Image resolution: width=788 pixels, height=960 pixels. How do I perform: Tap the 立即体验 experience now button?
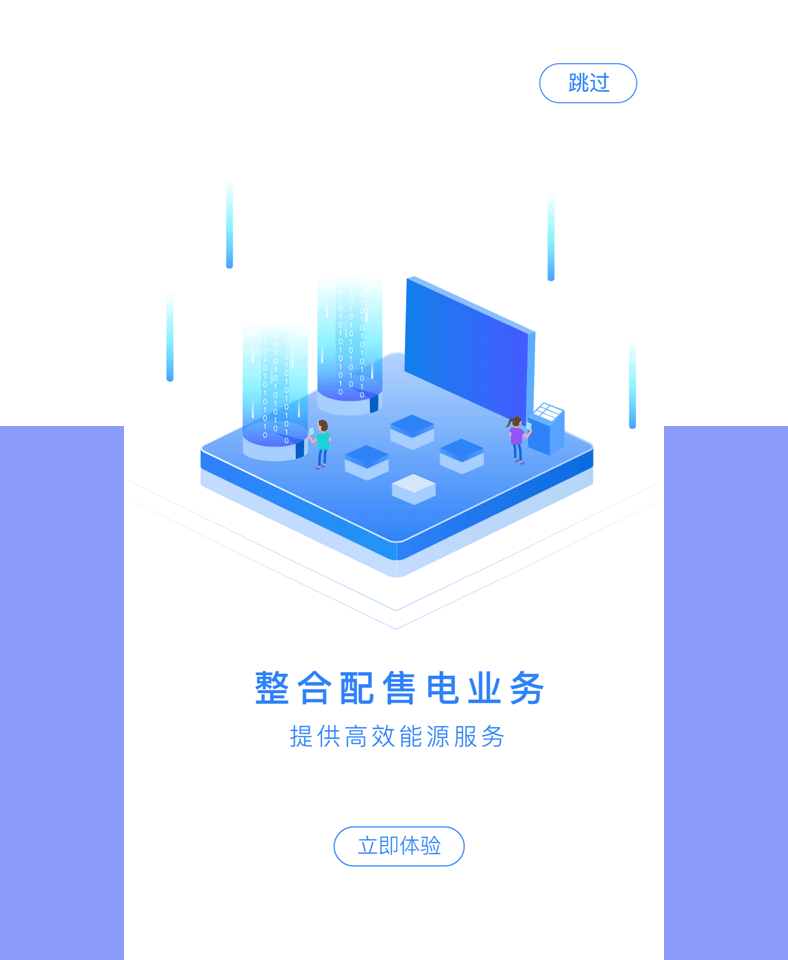pyautogui.click(x=398, y=846)
